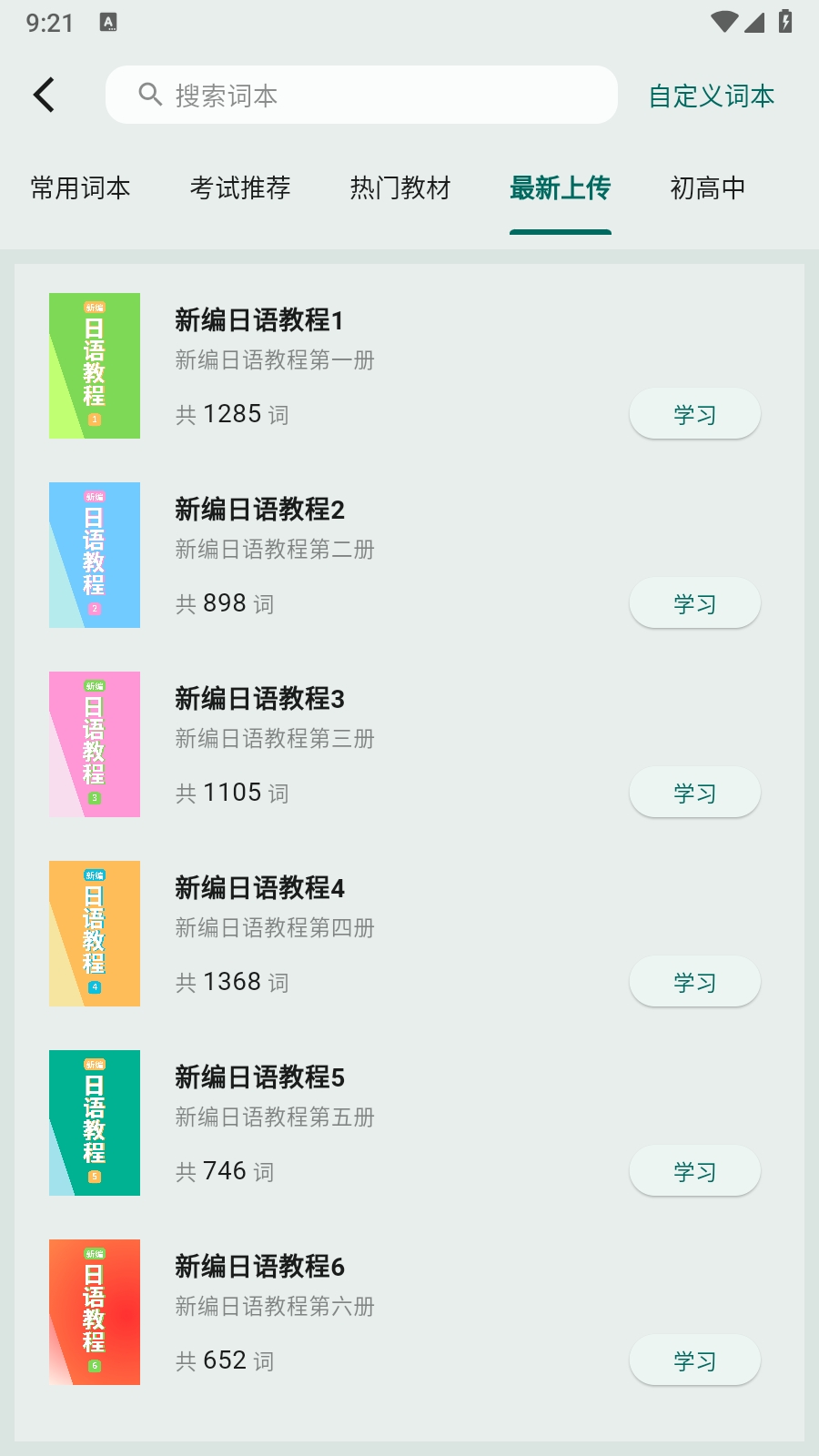Click the red 新编日语教程6 cover
The height and width of the screenshot is (1456, 819).
click(94, 1311)
